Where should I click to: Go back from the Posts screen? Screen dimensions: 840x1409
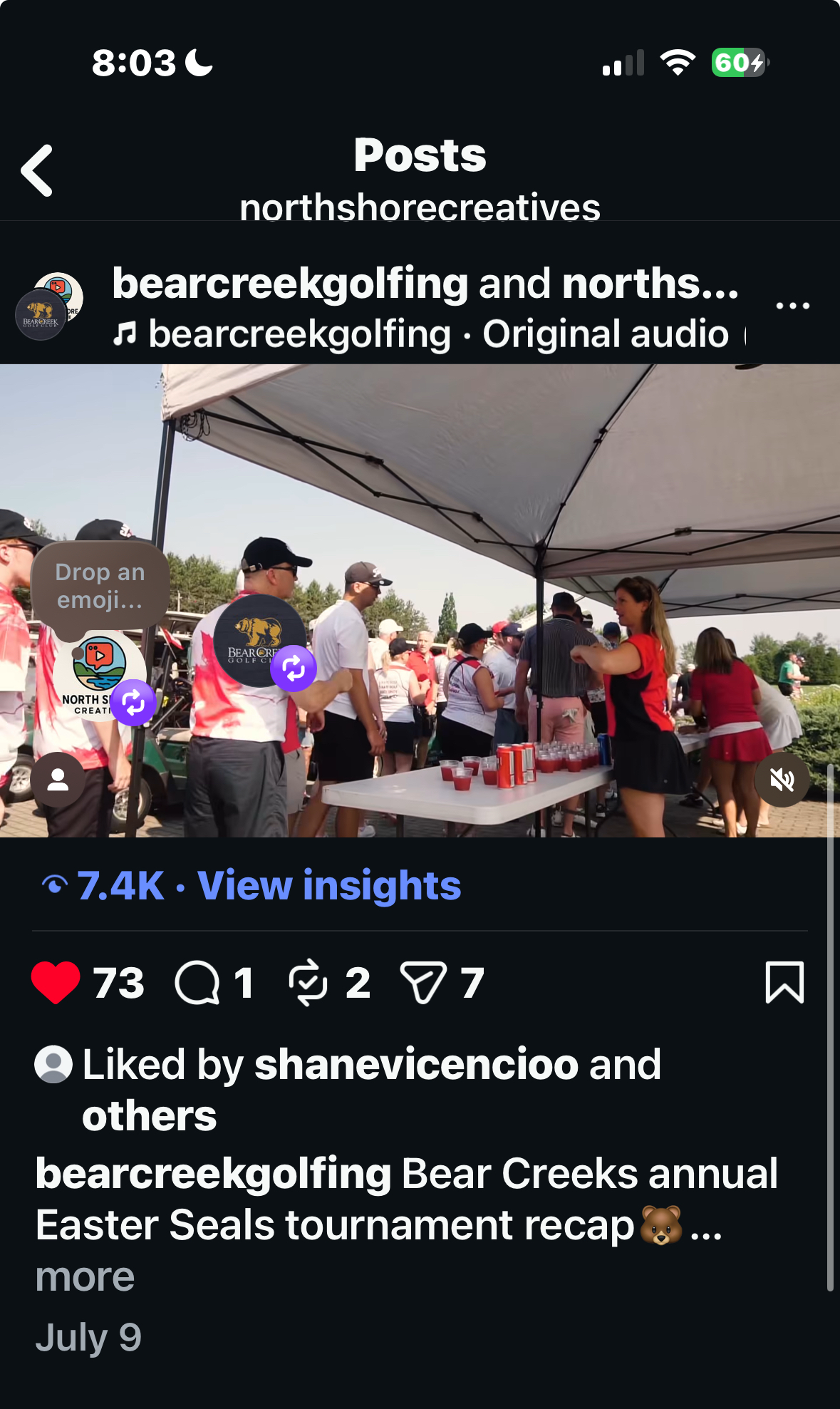37,170
